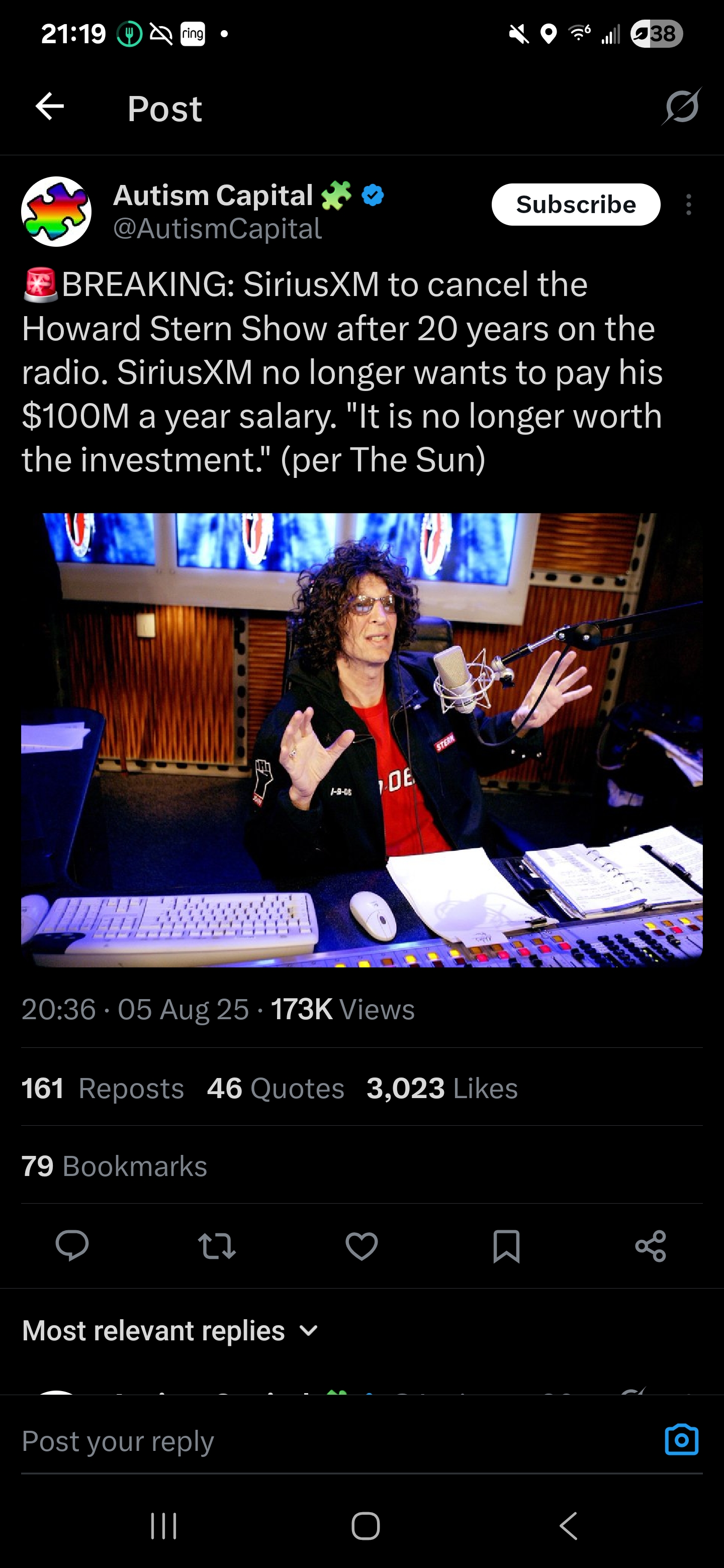Subscribe to Autism Capital
The height and width of the screenshot is (1568, 724).
coord(575,205)
